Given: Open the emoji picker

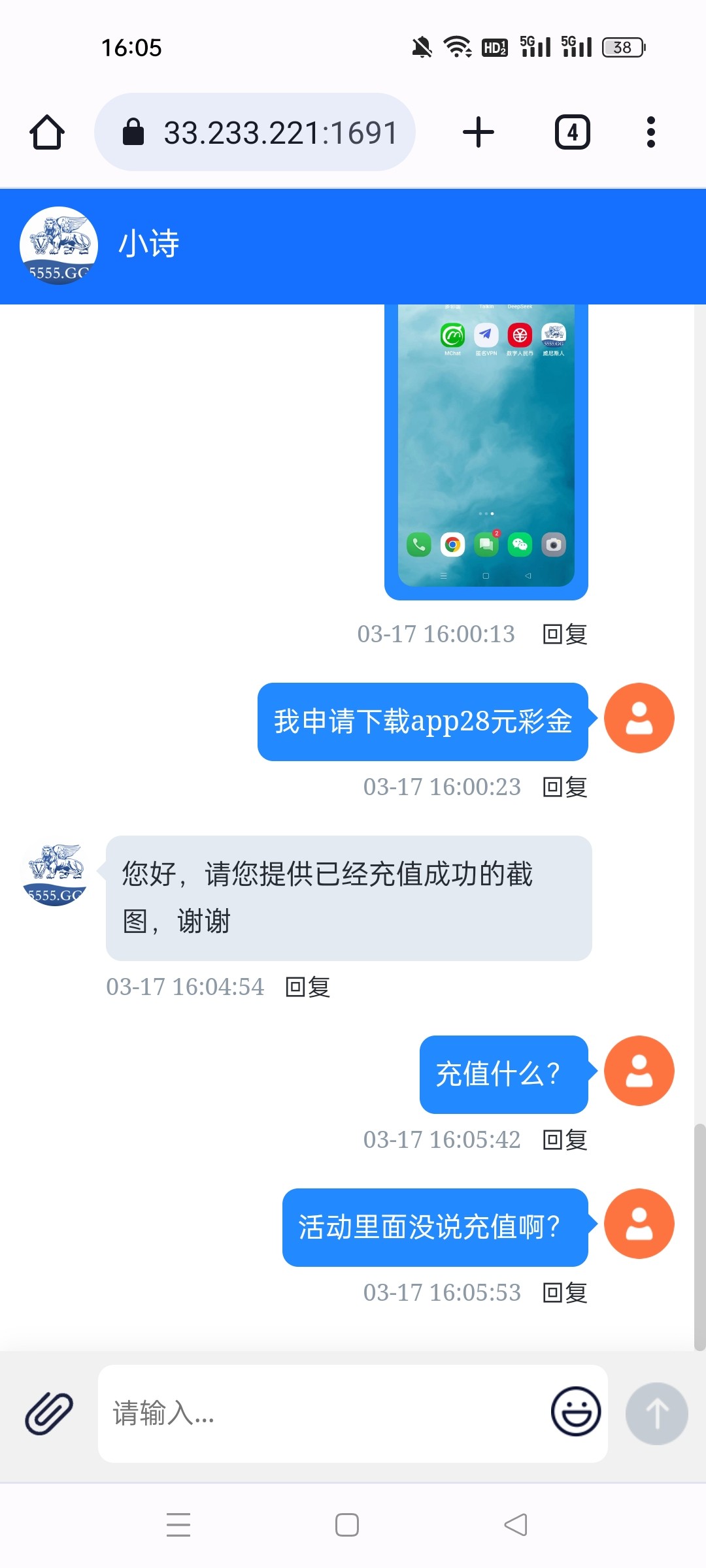Looking at the screenshot, I should click(575, 1412).
